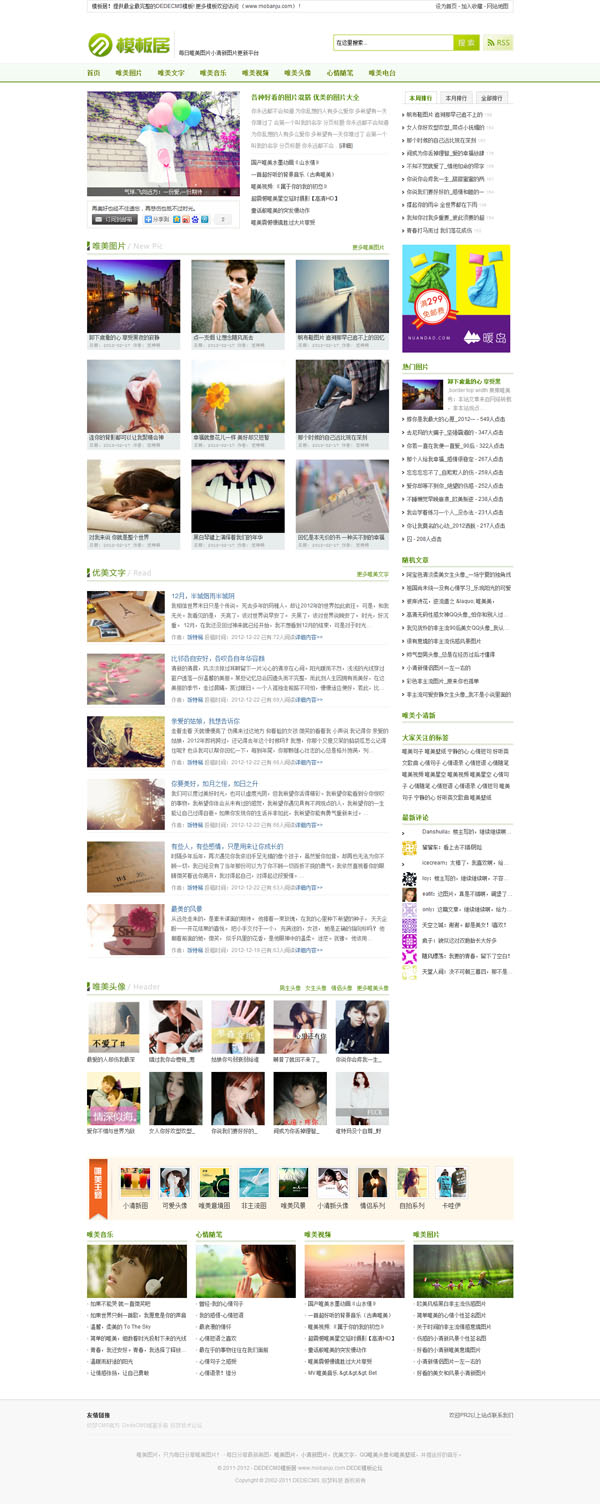Switch to the 唯美图片 navigation tab
The height and width of the screenshot is (1504, 600).
(128, 73)
